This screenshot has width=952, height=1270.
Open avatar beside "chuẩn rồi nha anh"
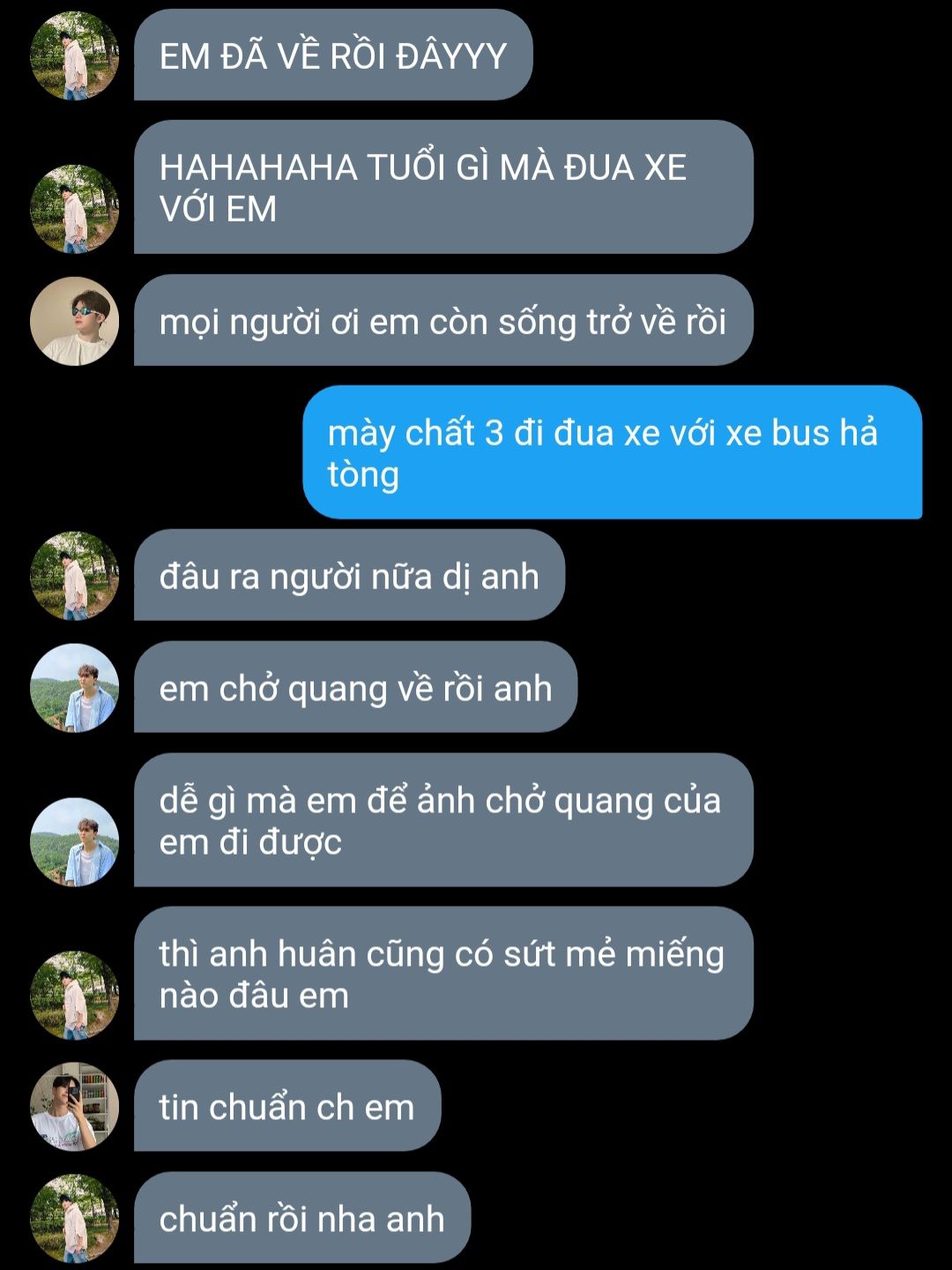tap(74, 1218)
